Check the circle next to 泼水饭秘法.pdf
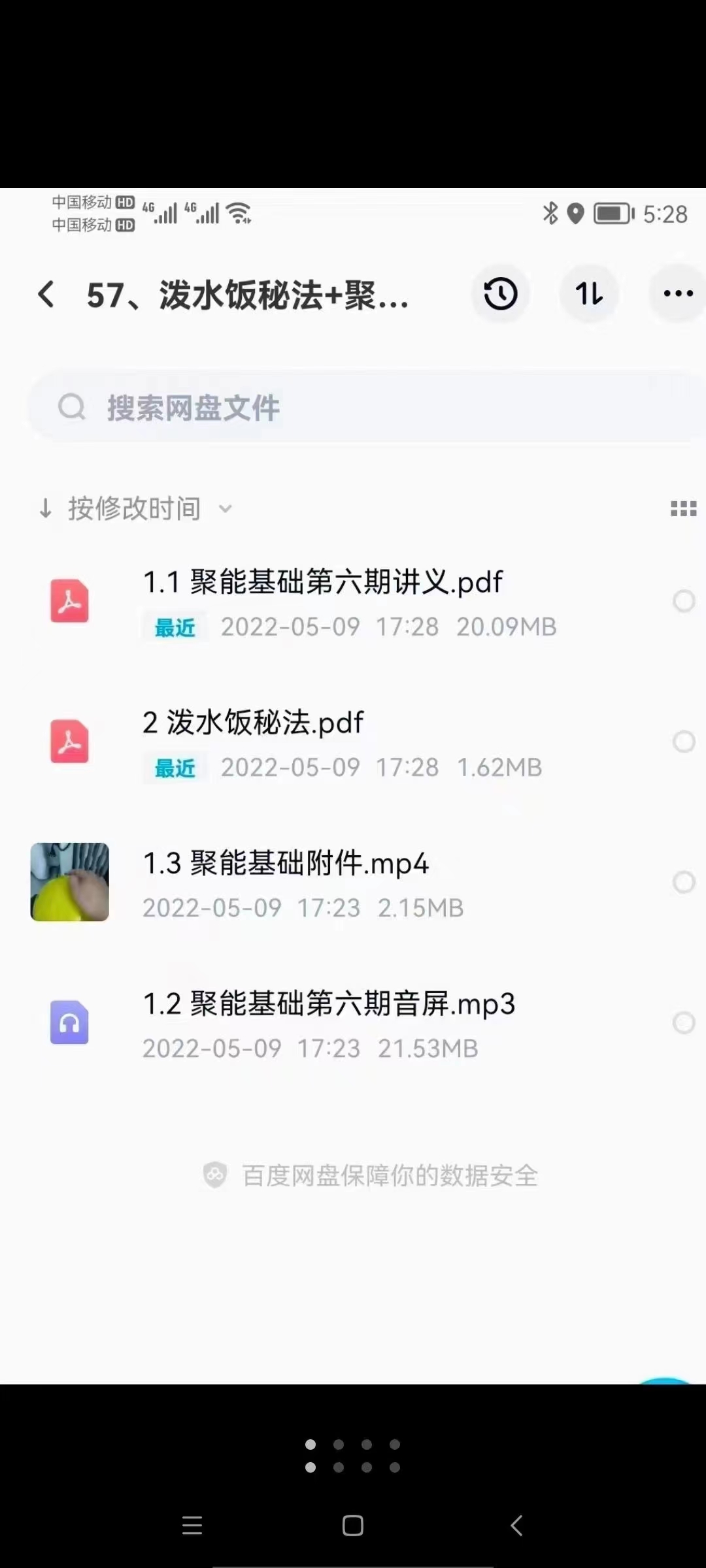Screen dimensions: 706x1568 [683, 742]
